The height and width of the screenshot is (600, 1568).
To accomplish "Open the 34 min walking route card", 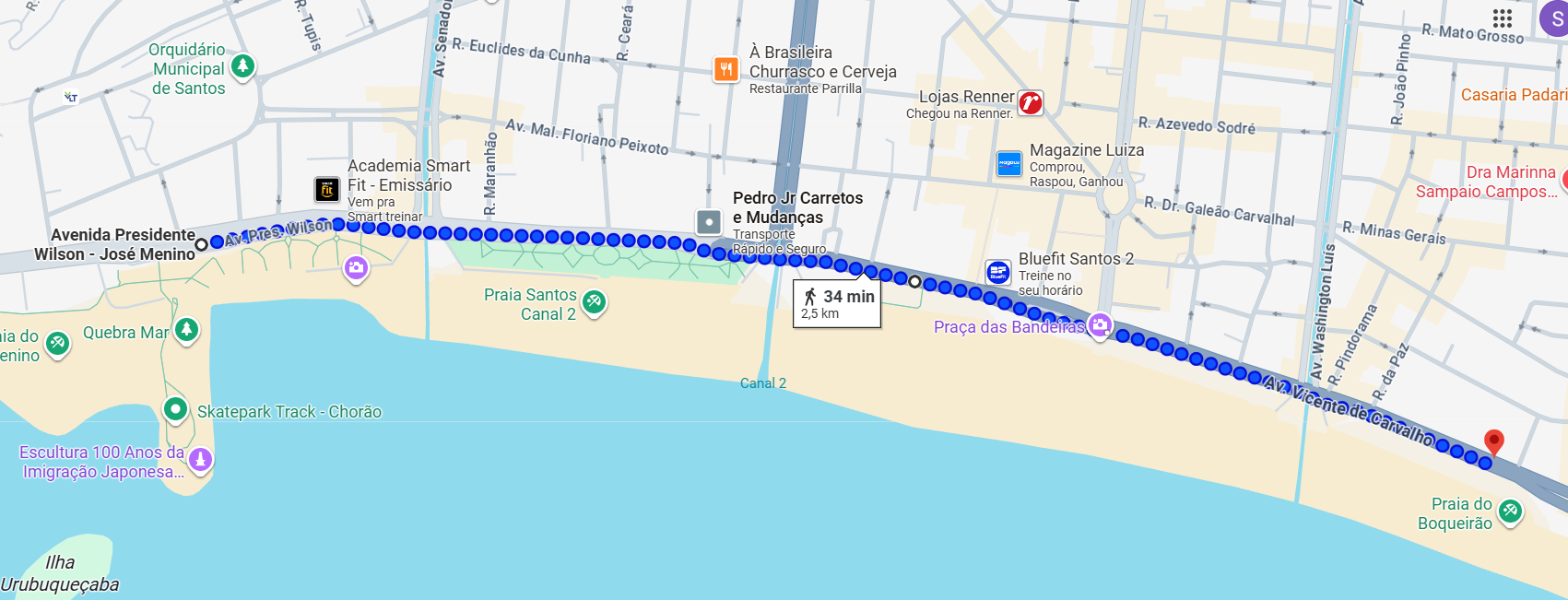I will (x=837, y=303).
